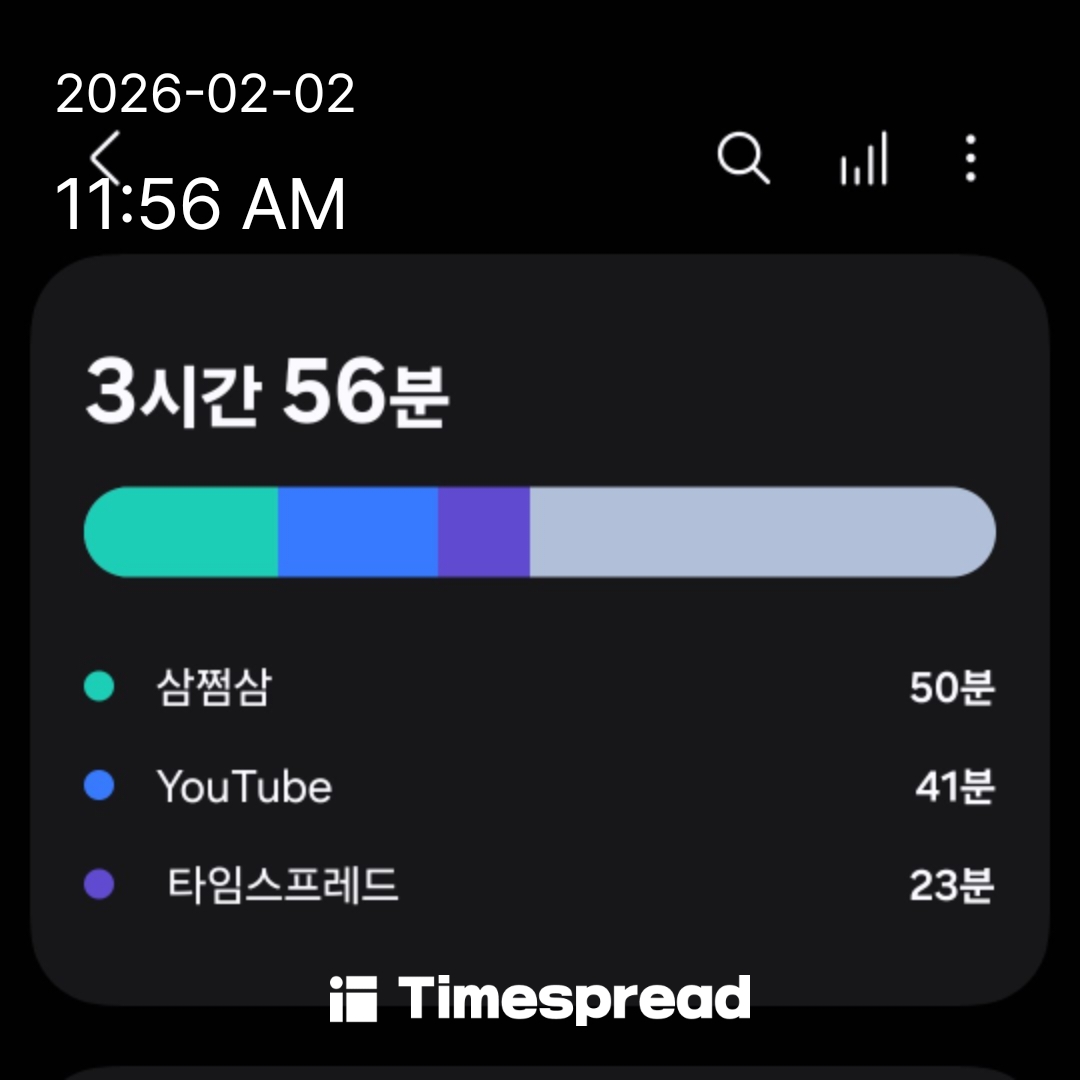
Task: Open the 3시간 56분 screen time card
Action: [x=540, y=630]
